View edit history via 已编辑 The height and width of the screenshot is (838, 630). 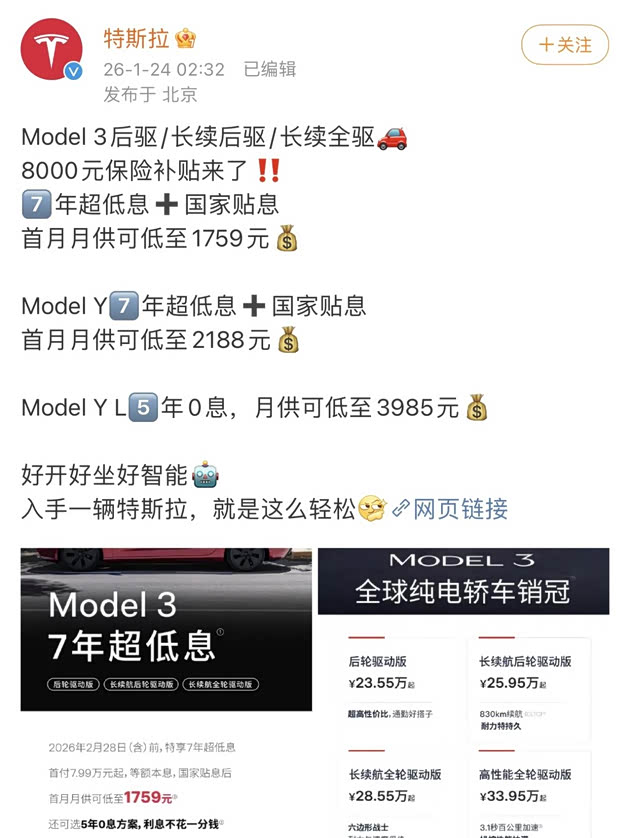click(x=270, y=69)
